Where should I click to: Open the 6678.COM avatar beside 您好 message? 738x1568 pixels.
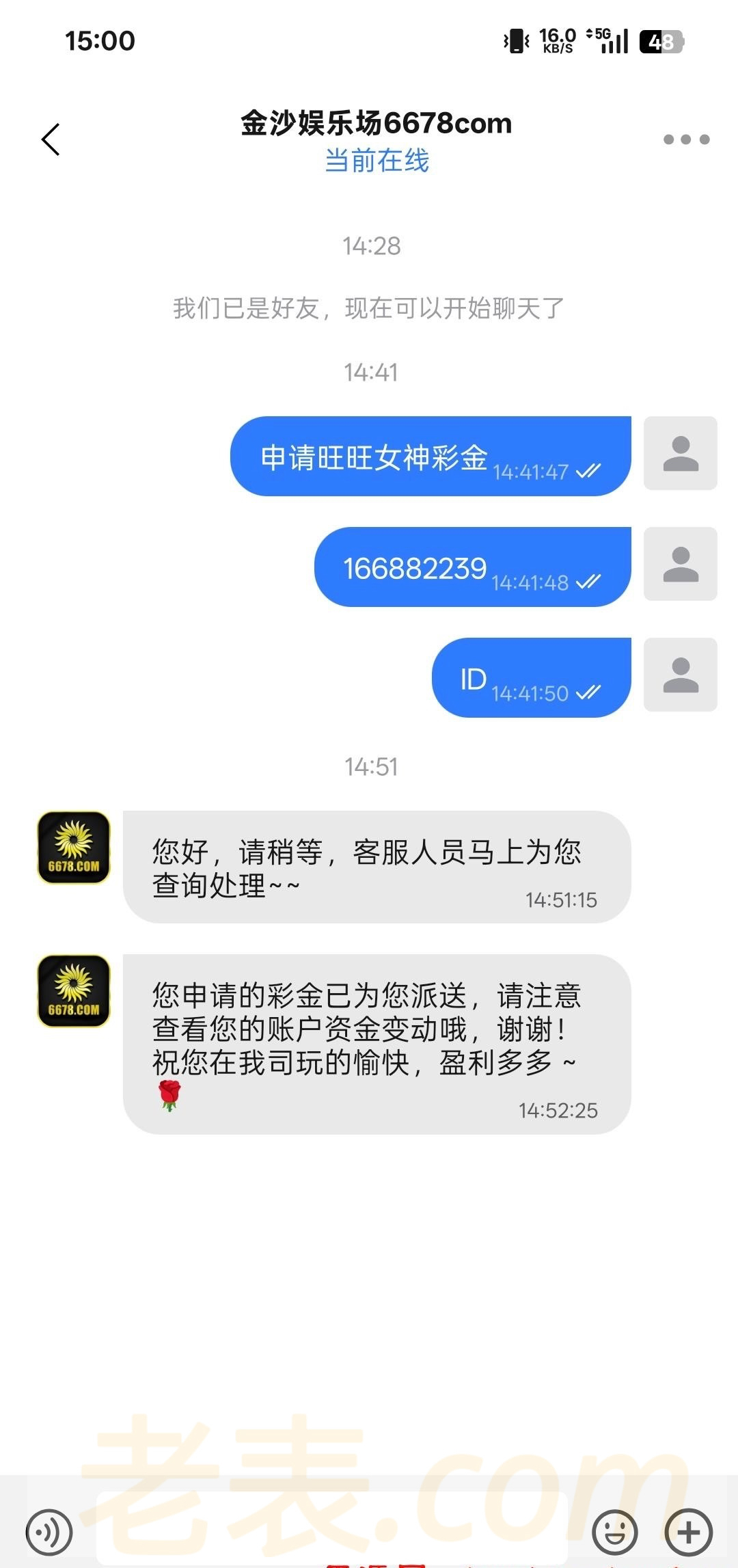[x=74, y=848]
